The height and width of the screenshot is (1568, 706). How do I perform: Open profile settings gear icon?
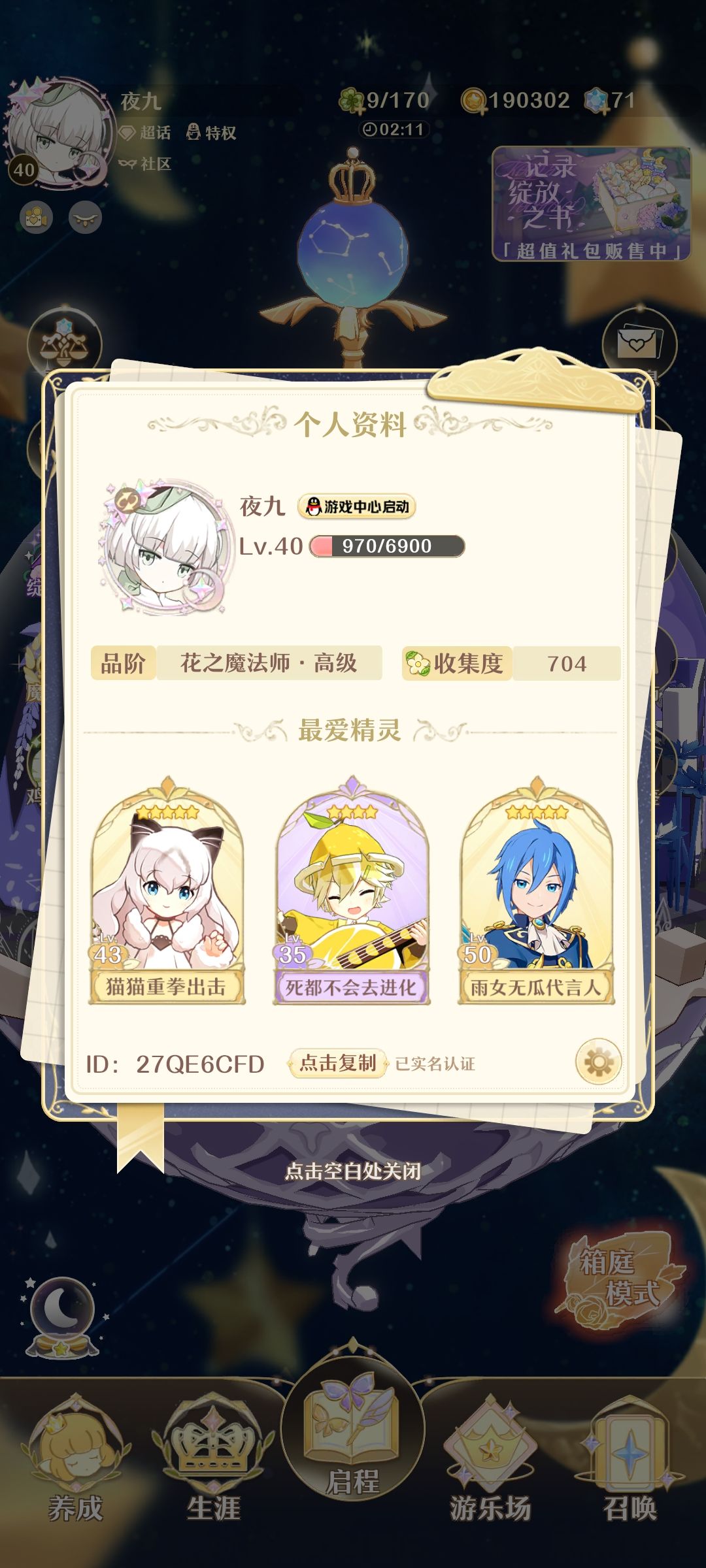point(598,1062)
